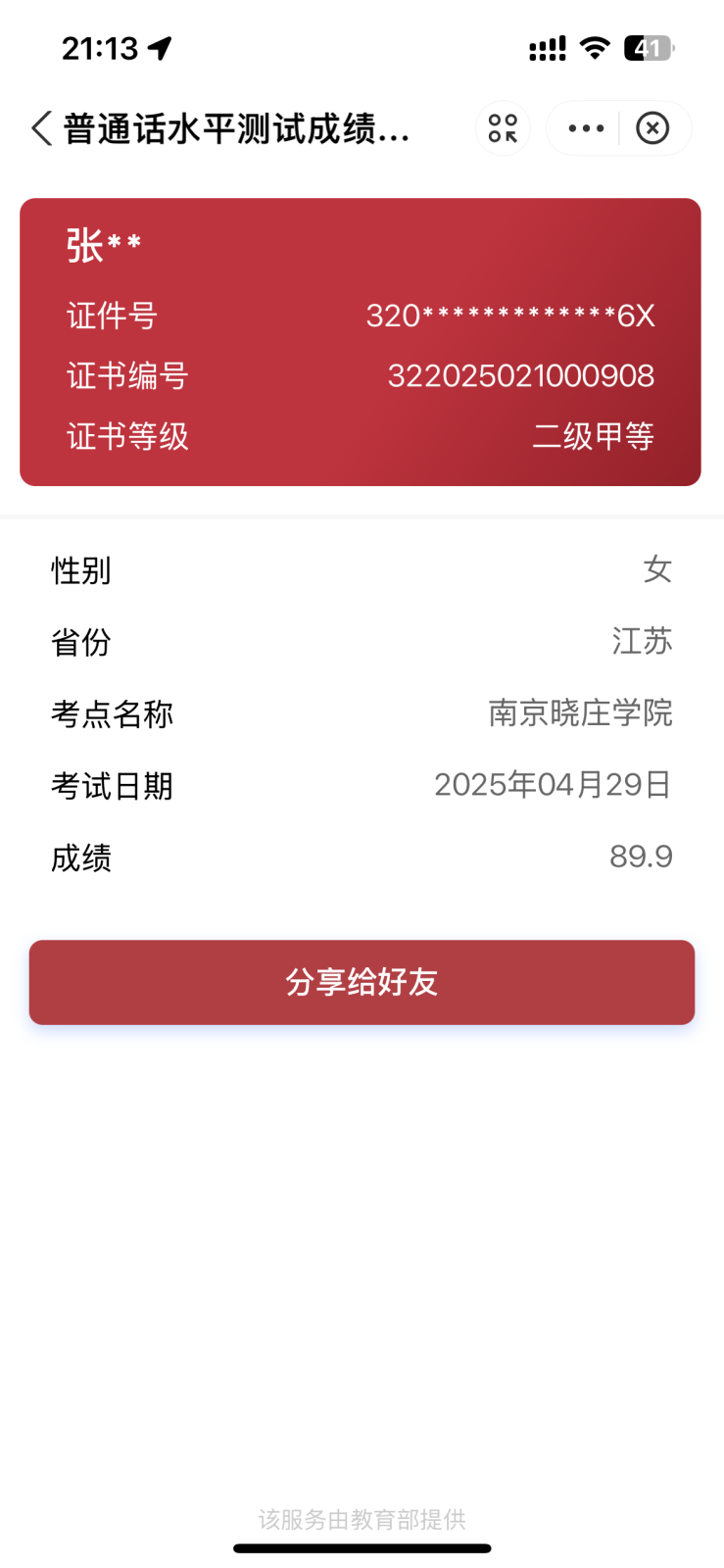This screenshot has width=724, height=1568.
Task: Go back from the test score page
Action: 41,128
